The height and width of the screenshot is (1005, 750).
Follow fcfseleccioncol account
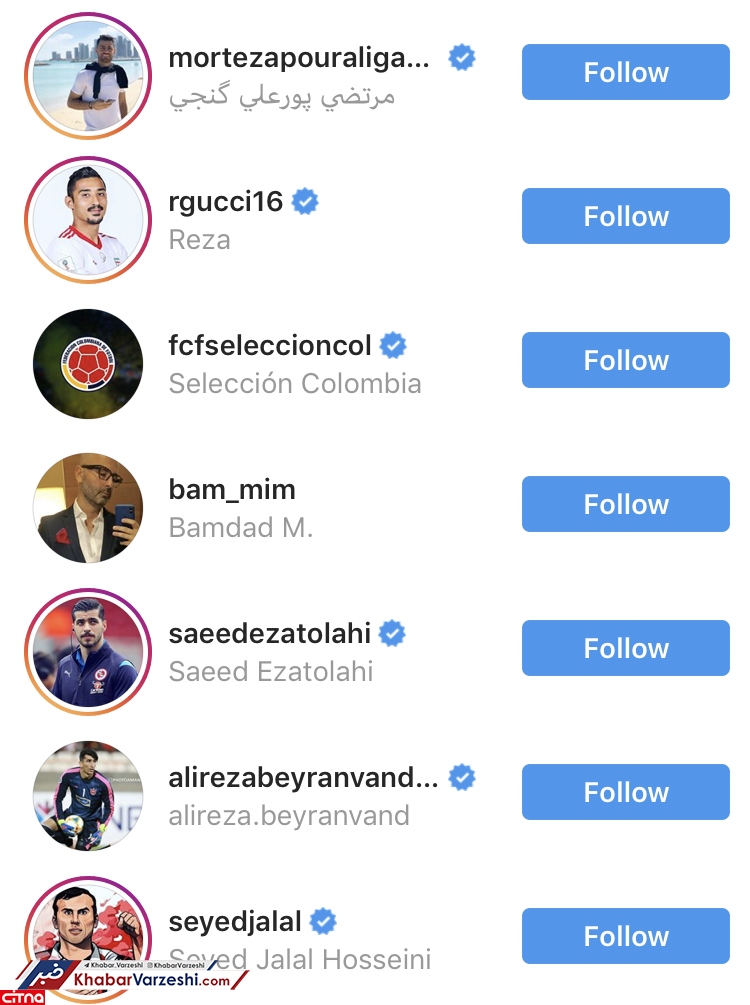[x=625, y=360]
